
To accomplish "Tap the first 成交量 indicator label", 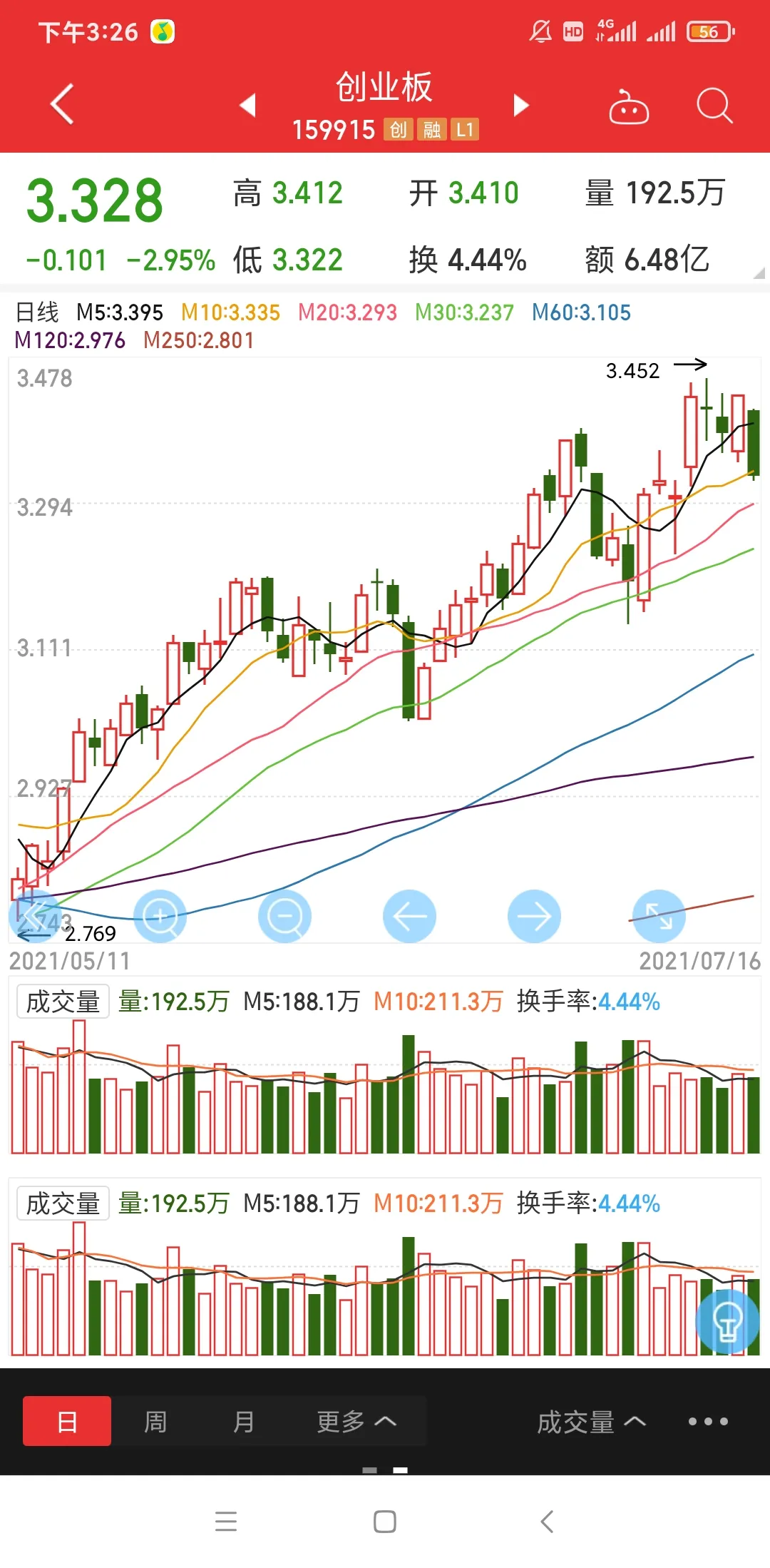I will [63, 1002].
